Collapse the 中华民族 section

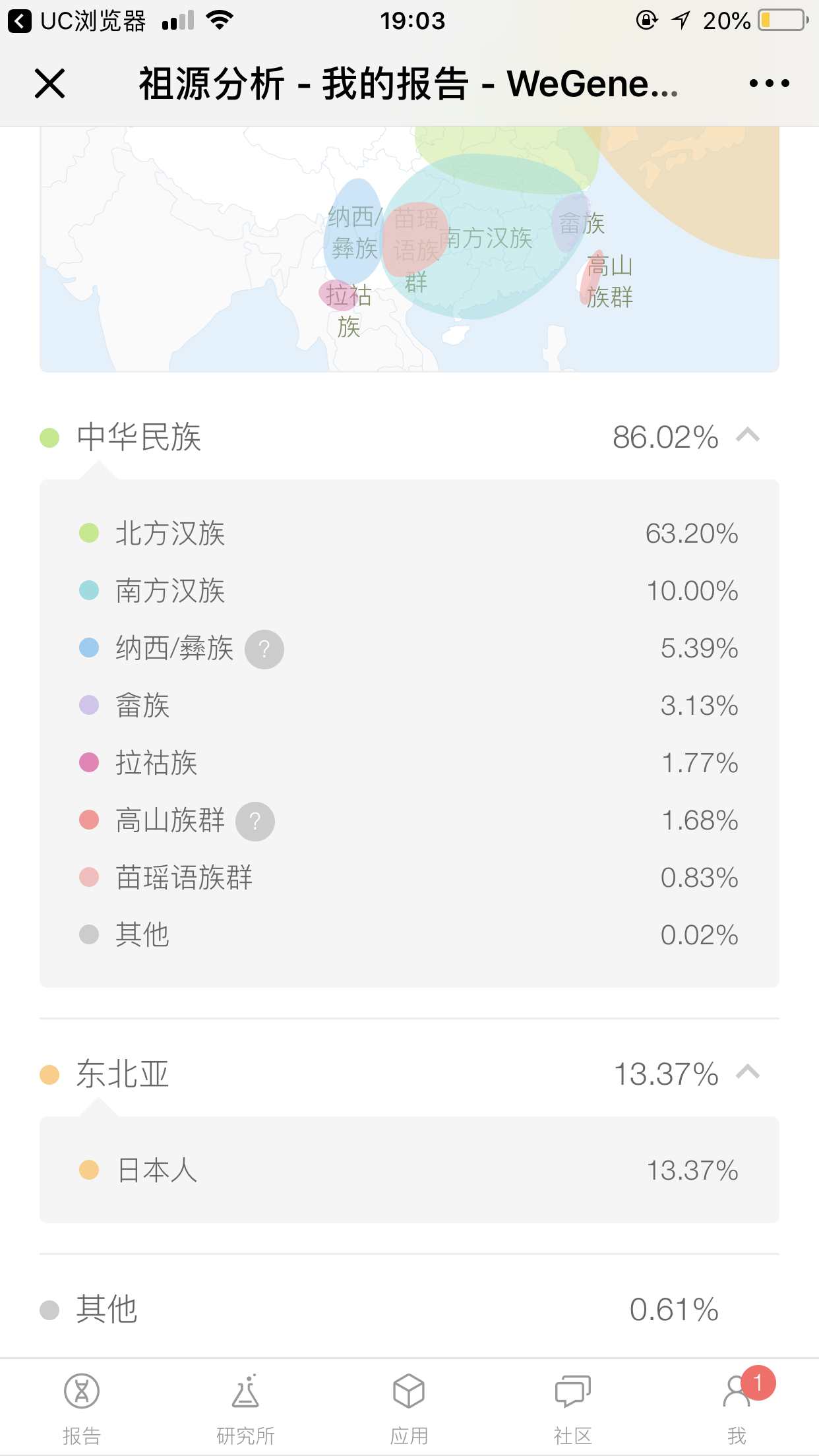pyautogui.click(x=748, y=435)
